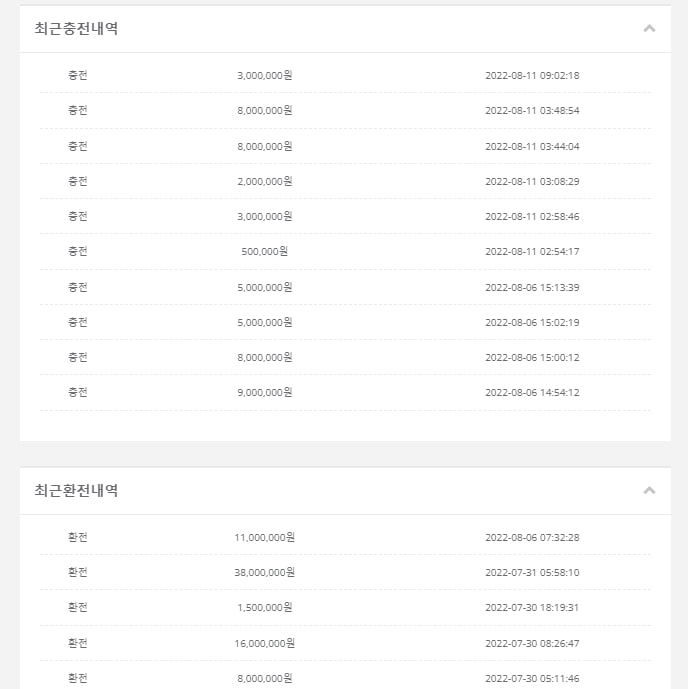Collapse the 최근충전내역 panel
This screenshot has height=689, width=688.
[649, 29]
